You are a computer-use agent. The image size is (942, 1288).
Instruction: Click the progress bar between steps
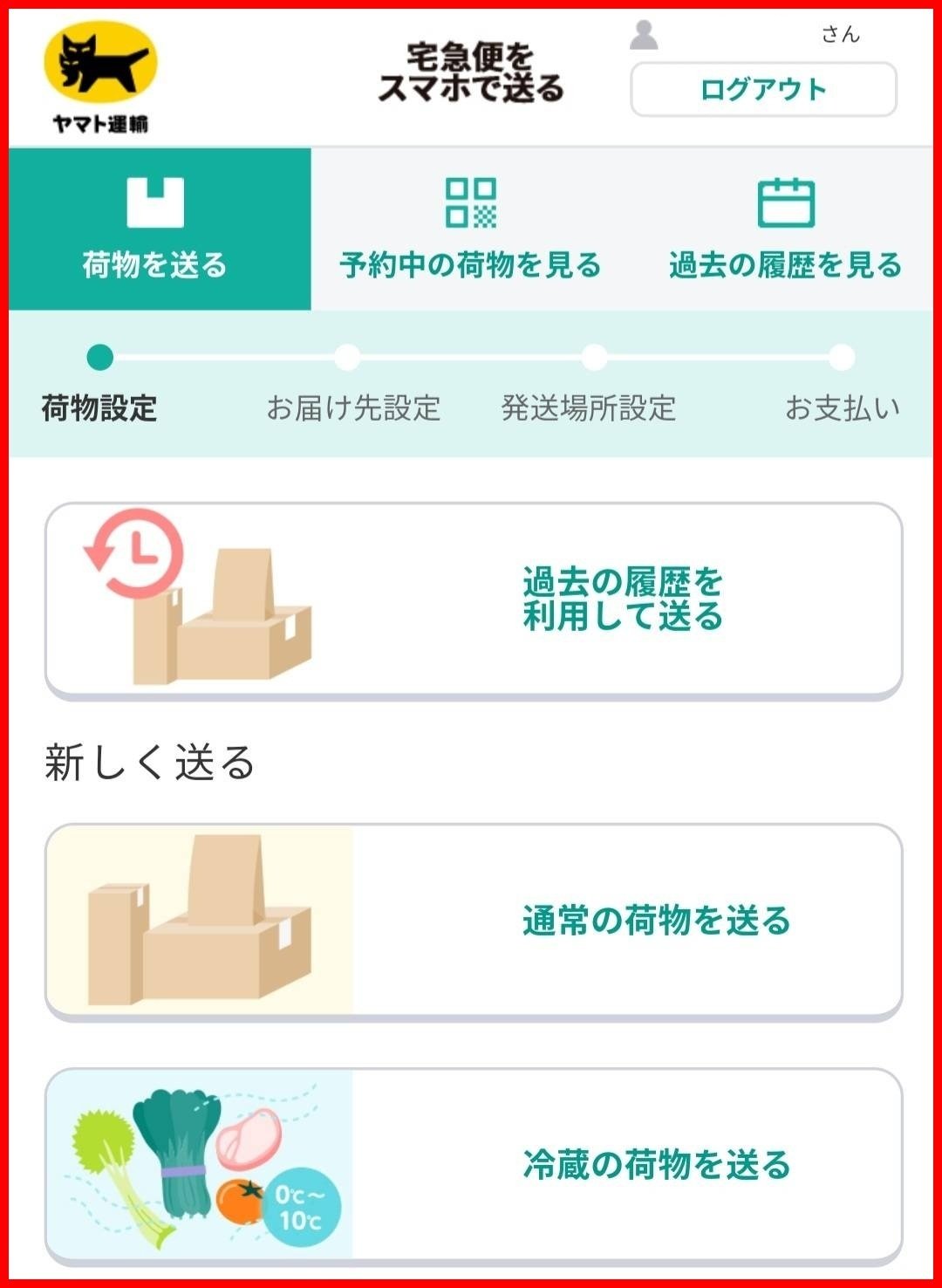pos(471,355)
